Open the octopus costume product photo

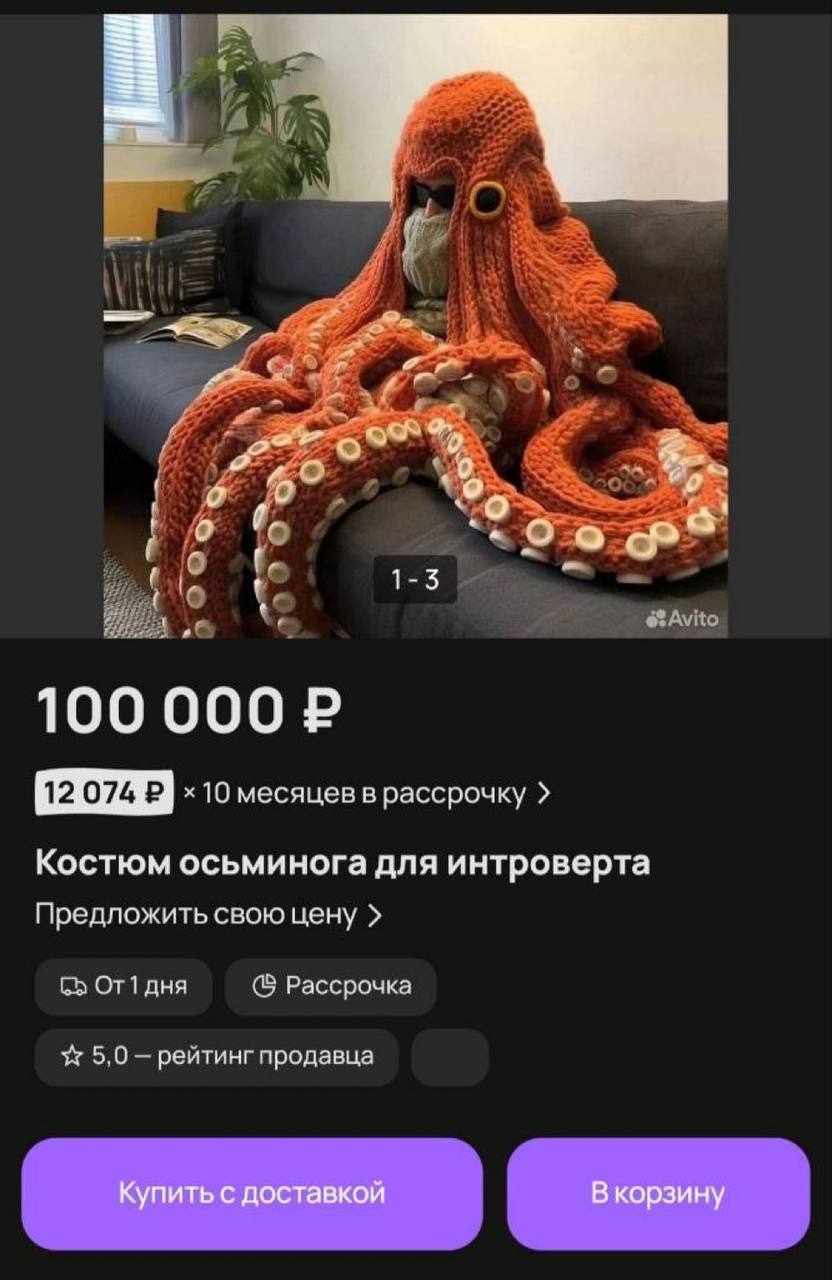pos(415,325)
